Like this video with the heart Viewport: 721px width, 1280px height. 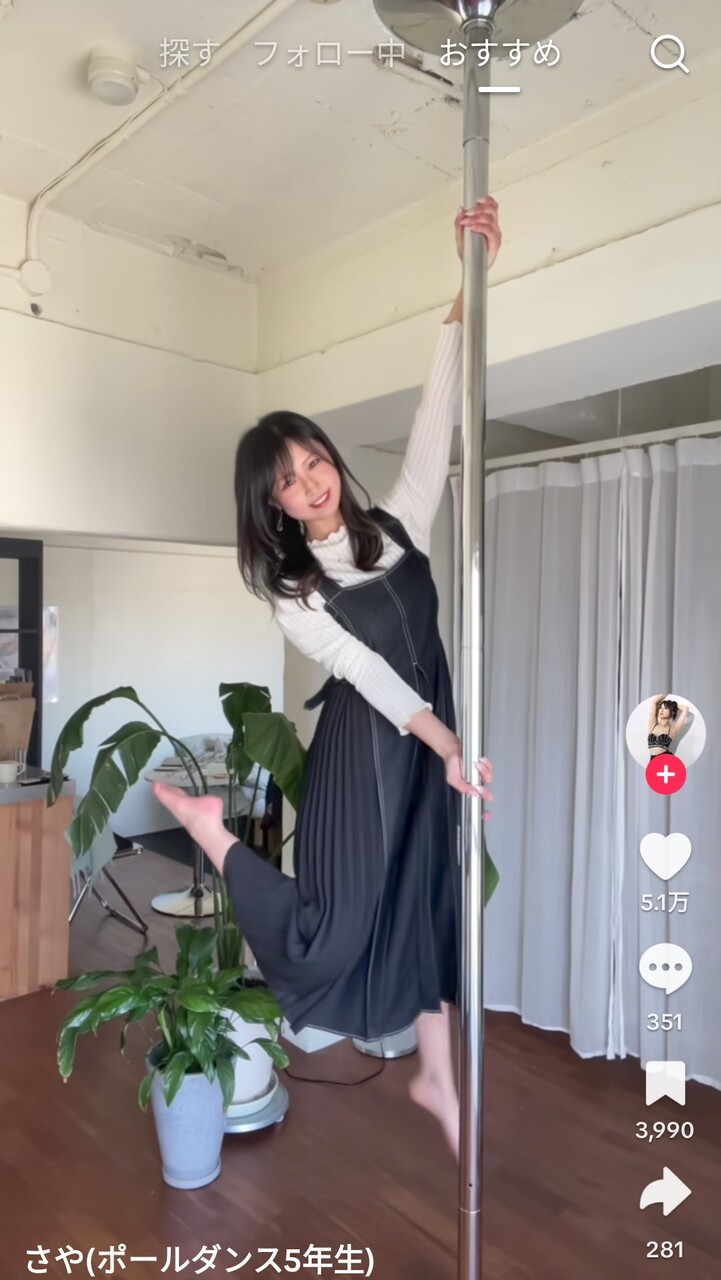click(665, 856)
